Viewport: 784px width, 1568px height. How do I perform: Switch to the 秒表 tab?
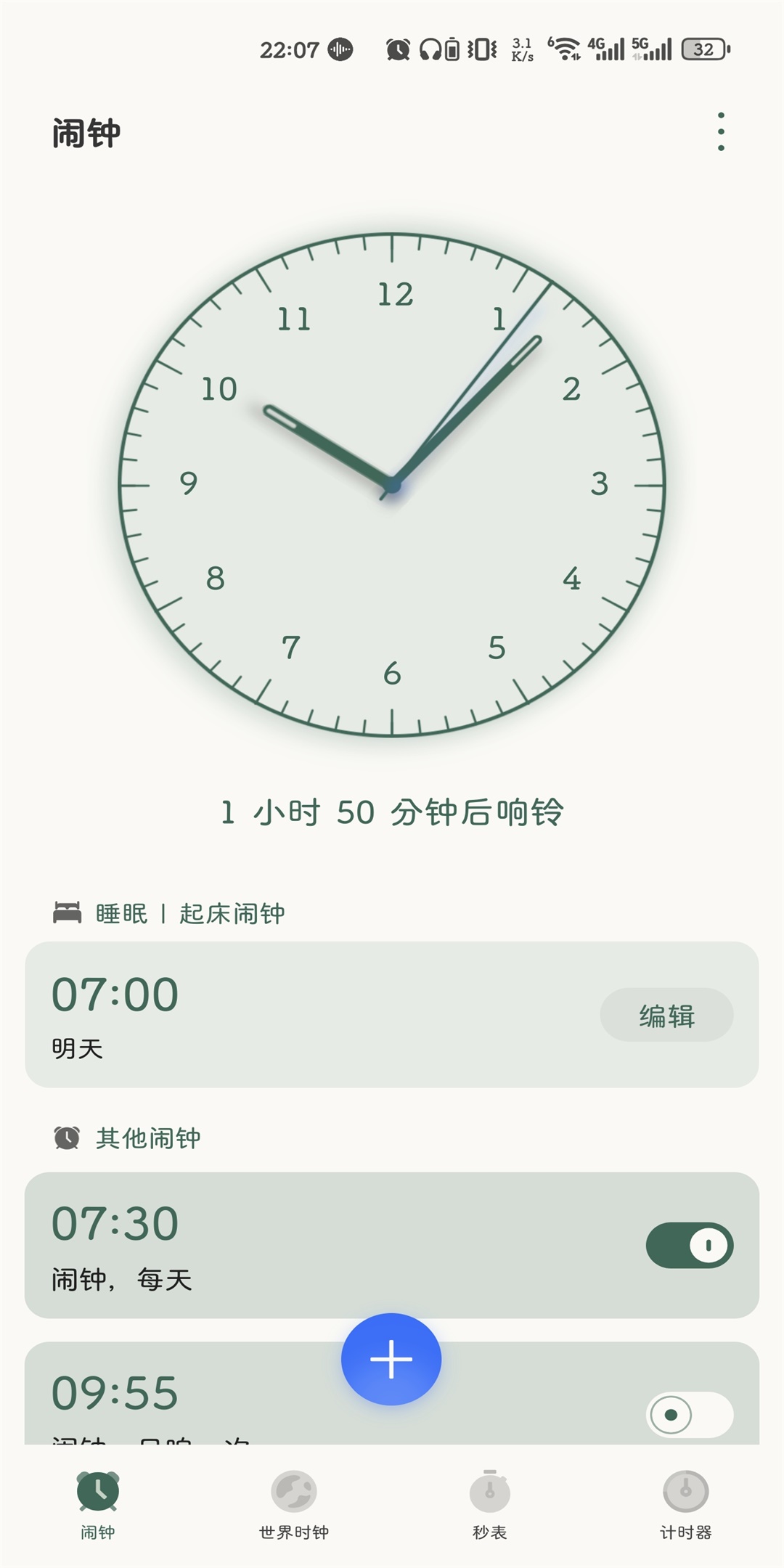click(x=490, y=1503)
